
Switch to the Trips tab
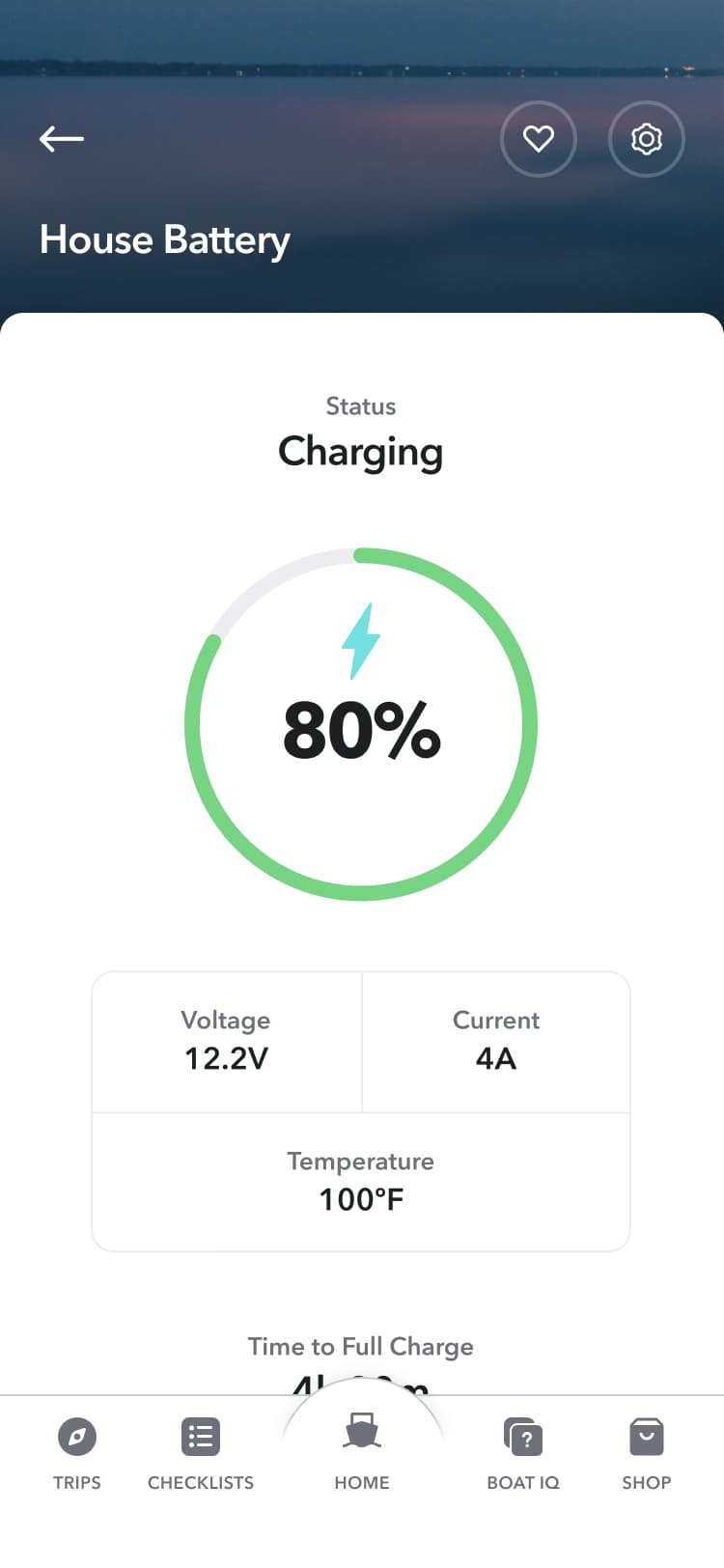pos(77,1454)
